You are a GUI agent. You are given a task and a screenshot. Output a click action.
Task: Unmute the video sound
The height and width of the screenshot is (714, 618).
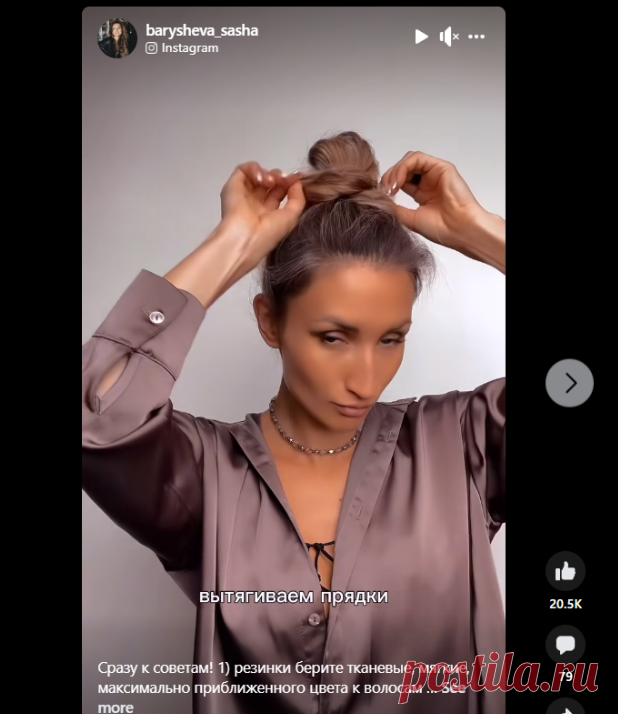click(449, 37)
